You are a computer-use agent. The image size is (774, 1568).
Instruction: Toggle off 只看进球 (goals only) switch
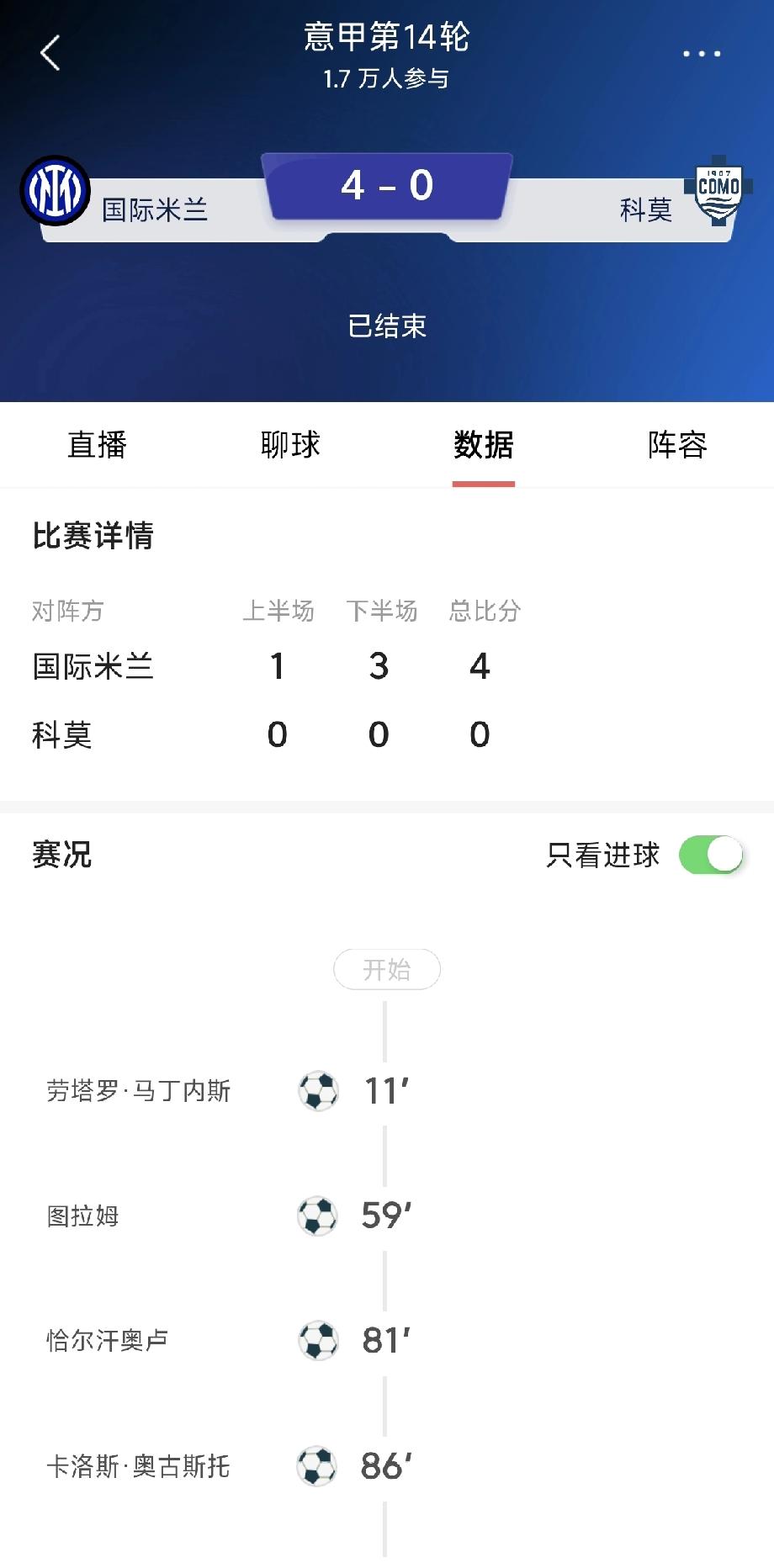(713, 855)
